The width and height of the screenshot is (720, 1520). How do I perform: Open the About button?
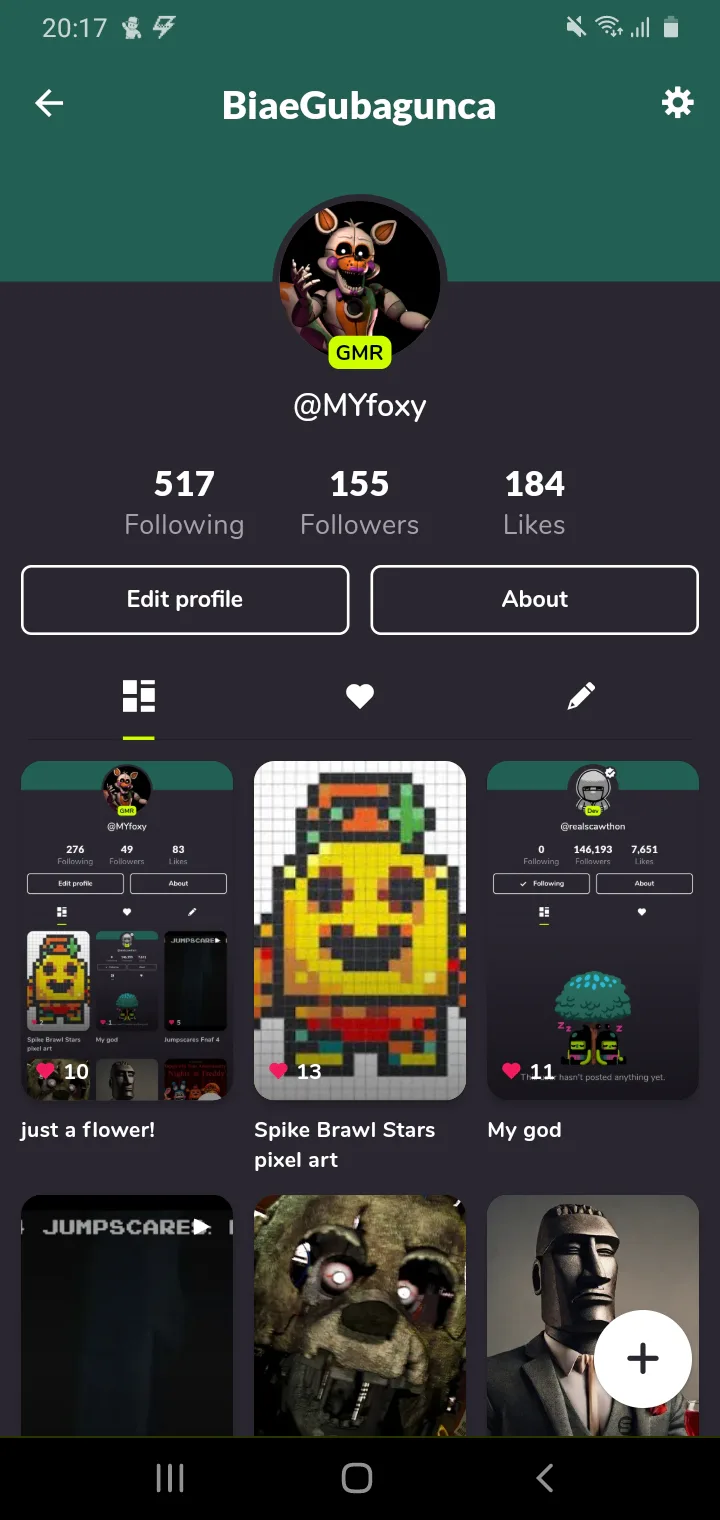click(534, 599)
